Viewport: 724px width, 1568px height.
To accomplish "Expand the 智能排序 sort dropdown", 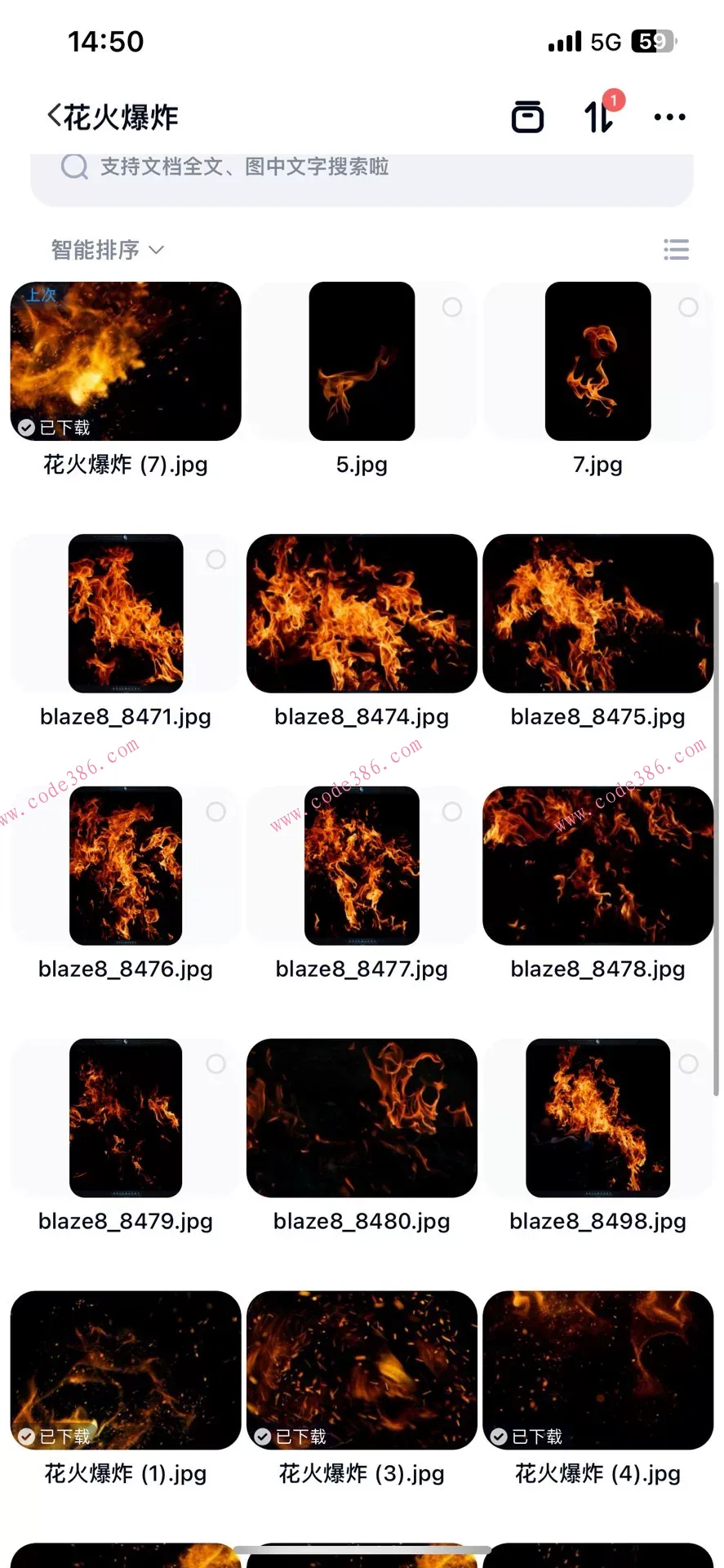I will click(108, 250).
